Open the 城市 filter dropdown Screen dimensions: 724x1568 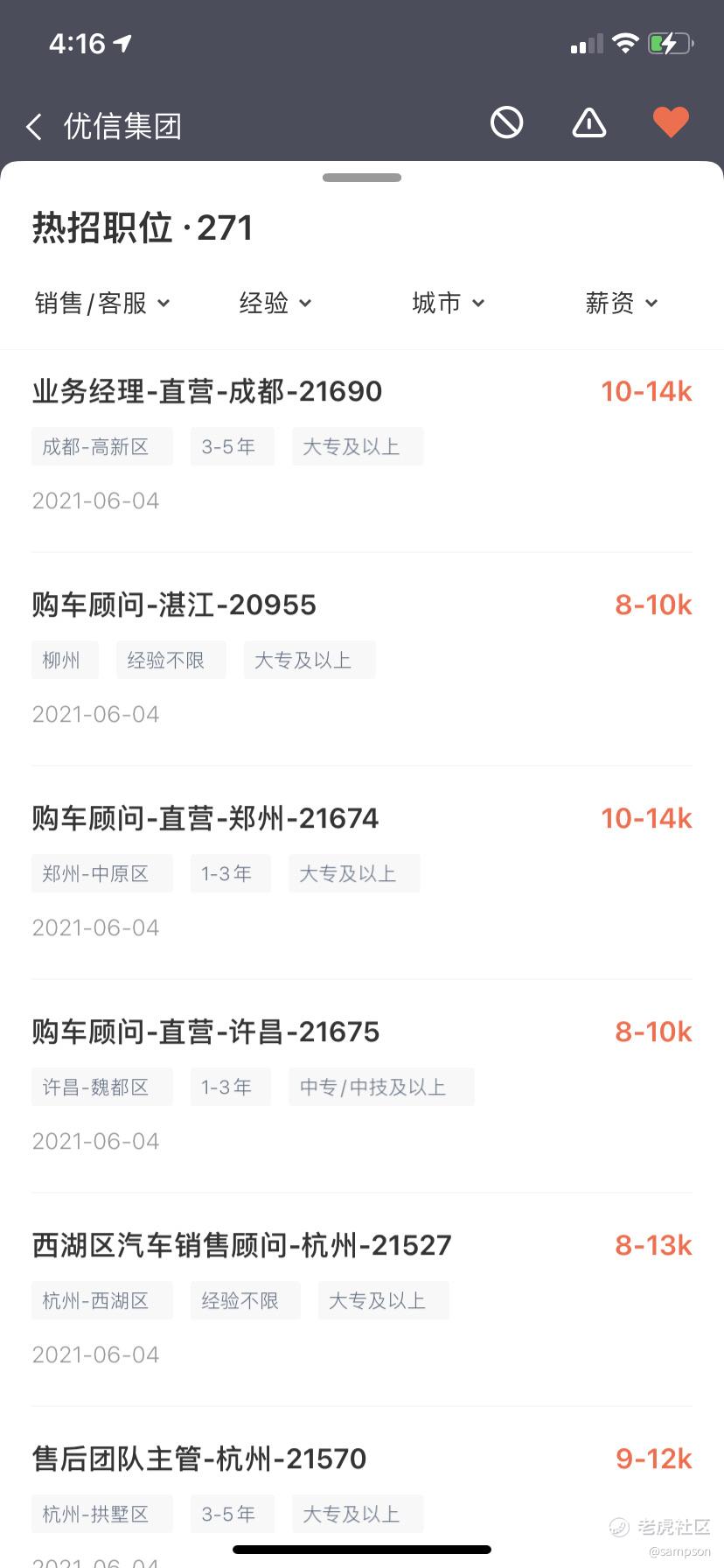pos(449,303)
